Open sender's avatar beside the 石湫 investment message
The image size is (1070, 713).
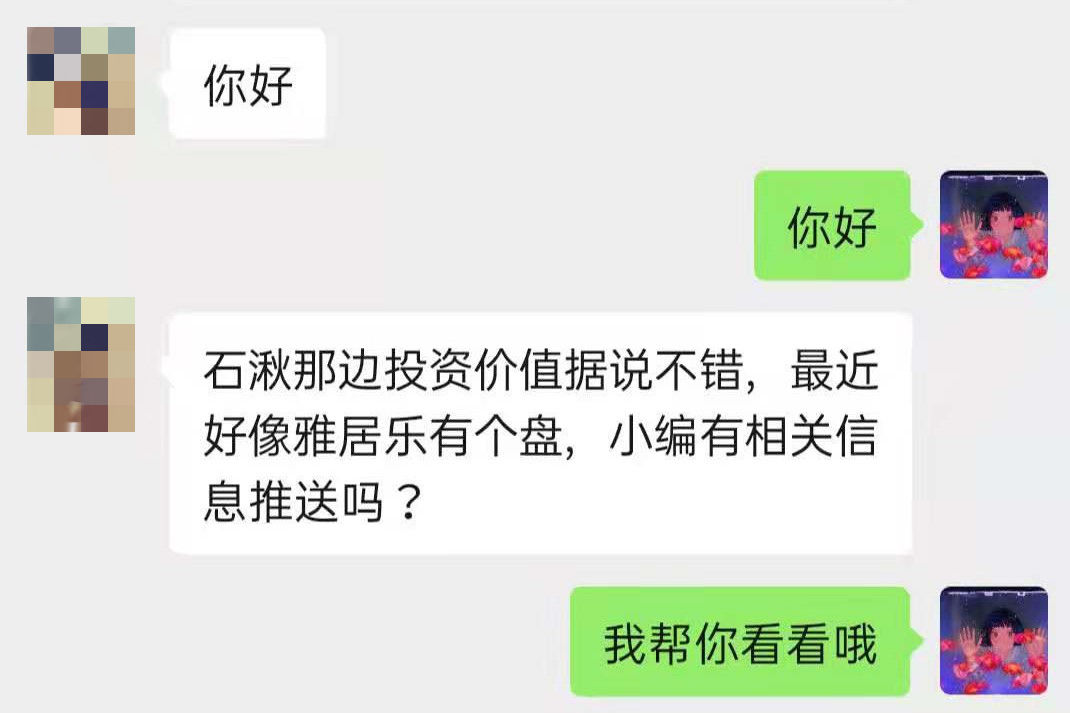pos(80,364)
